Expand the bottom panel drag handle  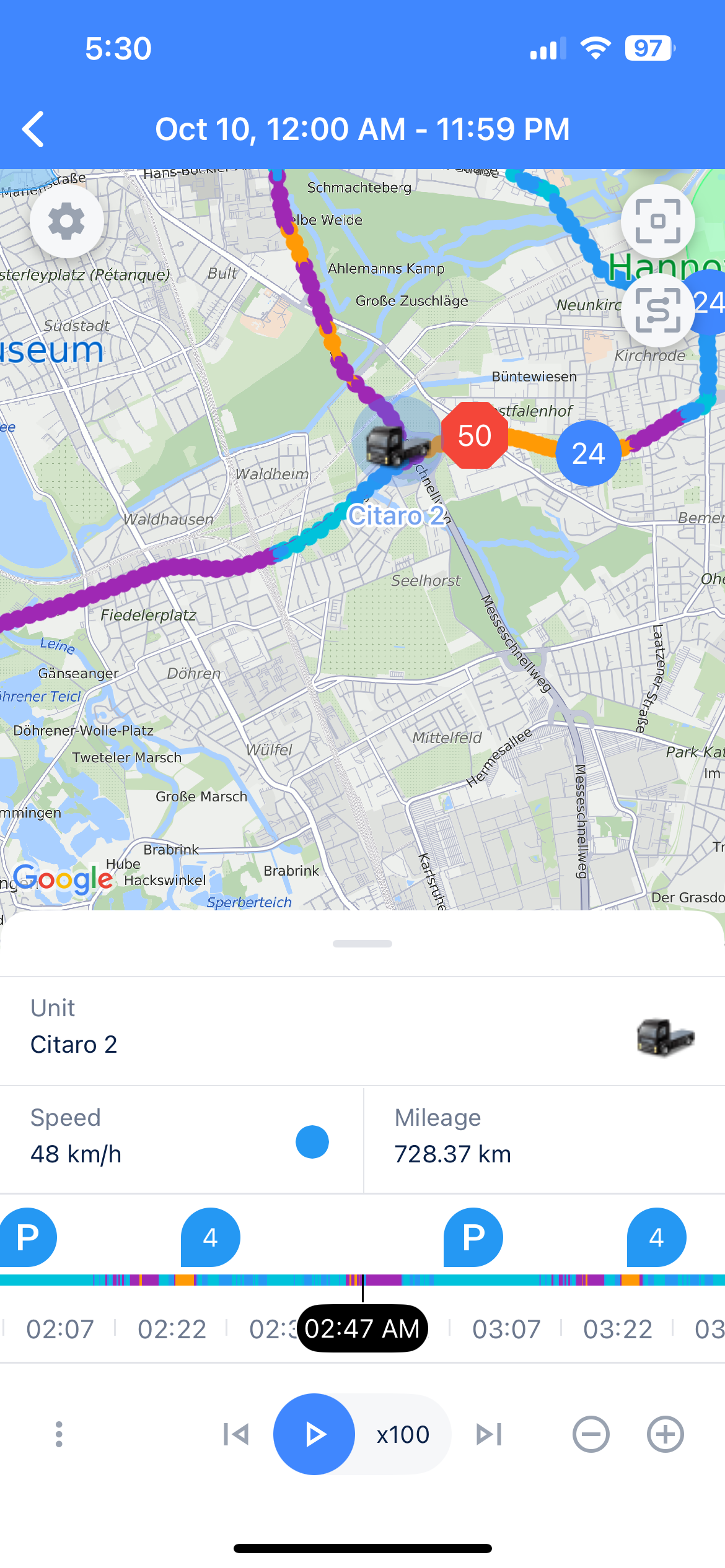click(x=362, y=944)
